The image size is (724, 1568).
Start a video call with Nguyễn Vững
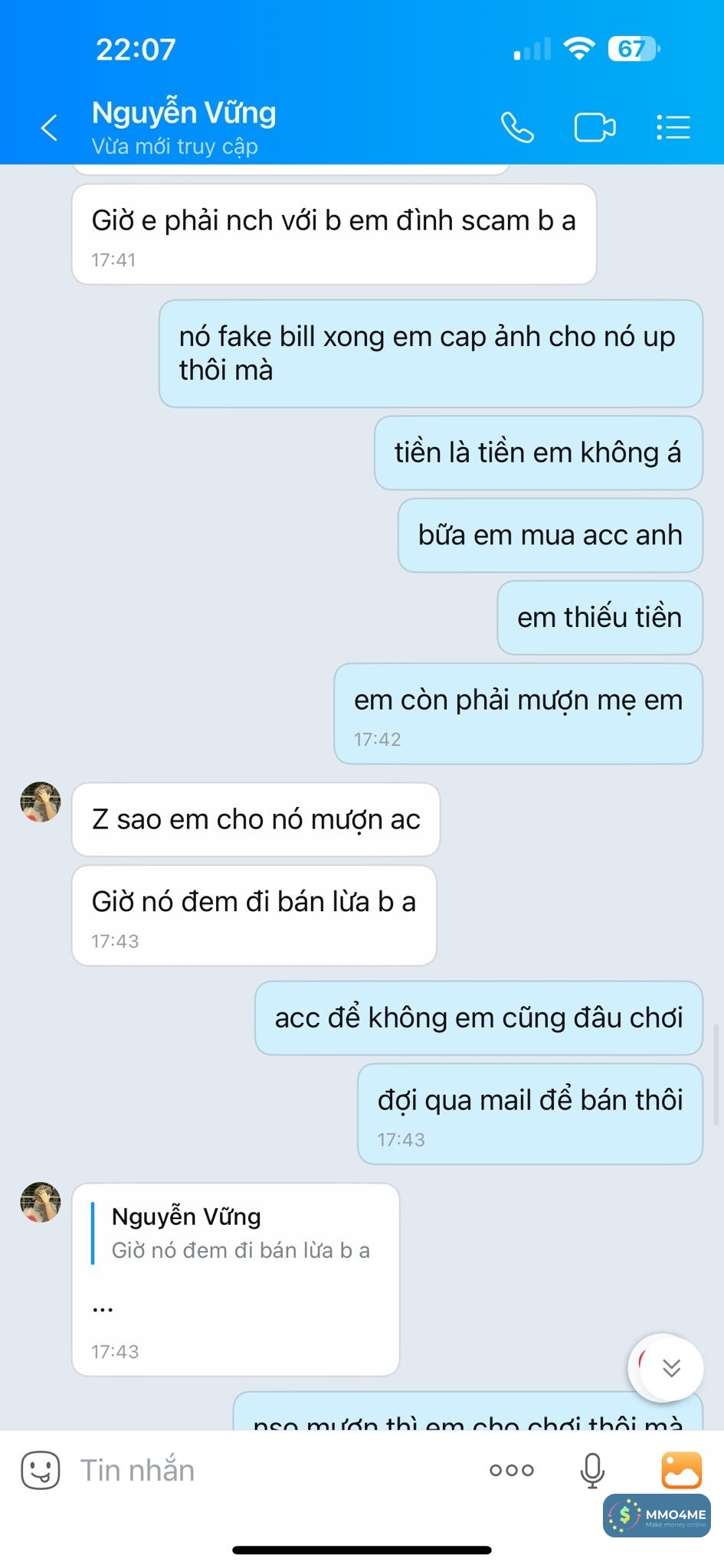pyautogui.click(x=595, y=127)
